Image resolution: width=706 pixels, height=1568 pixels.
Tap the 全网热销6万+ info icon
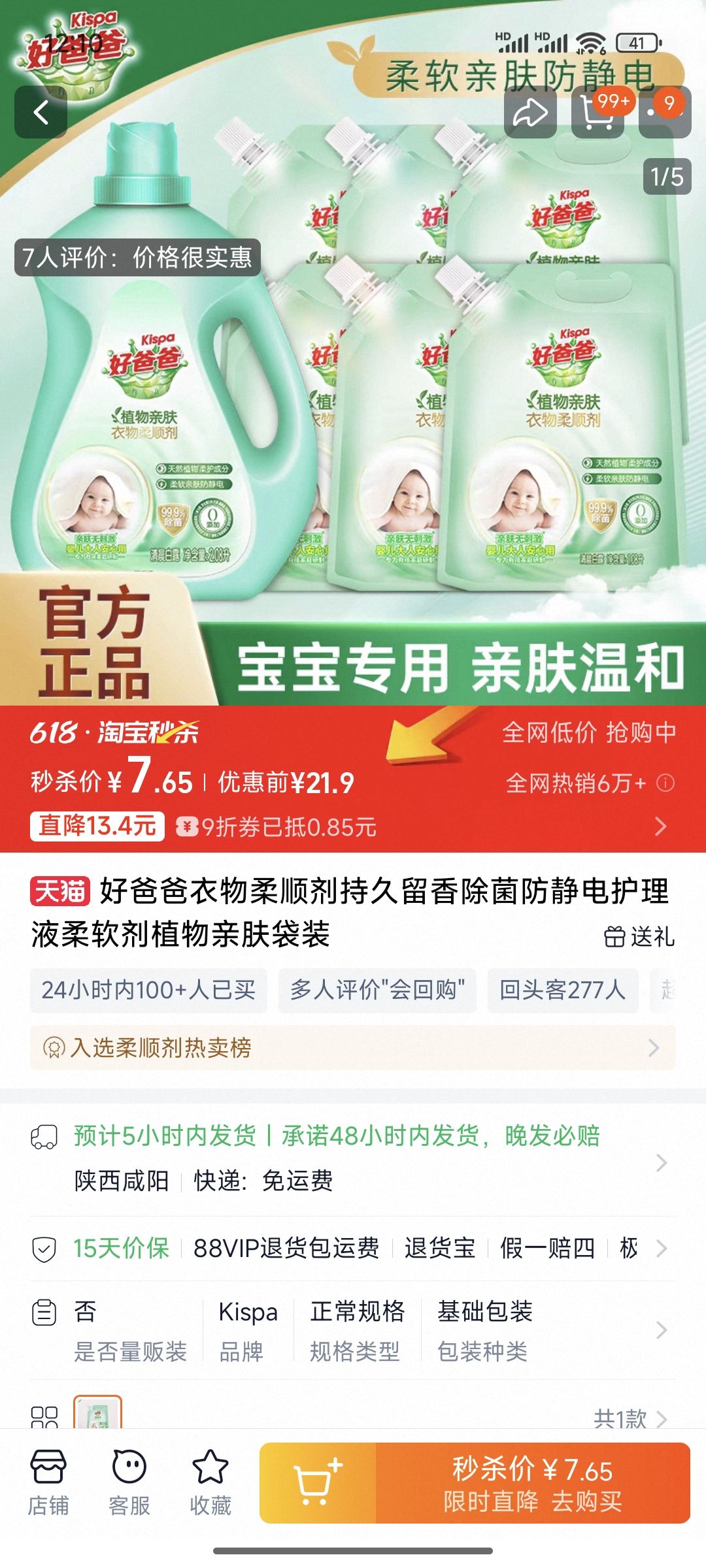click(x=665, y=783)
